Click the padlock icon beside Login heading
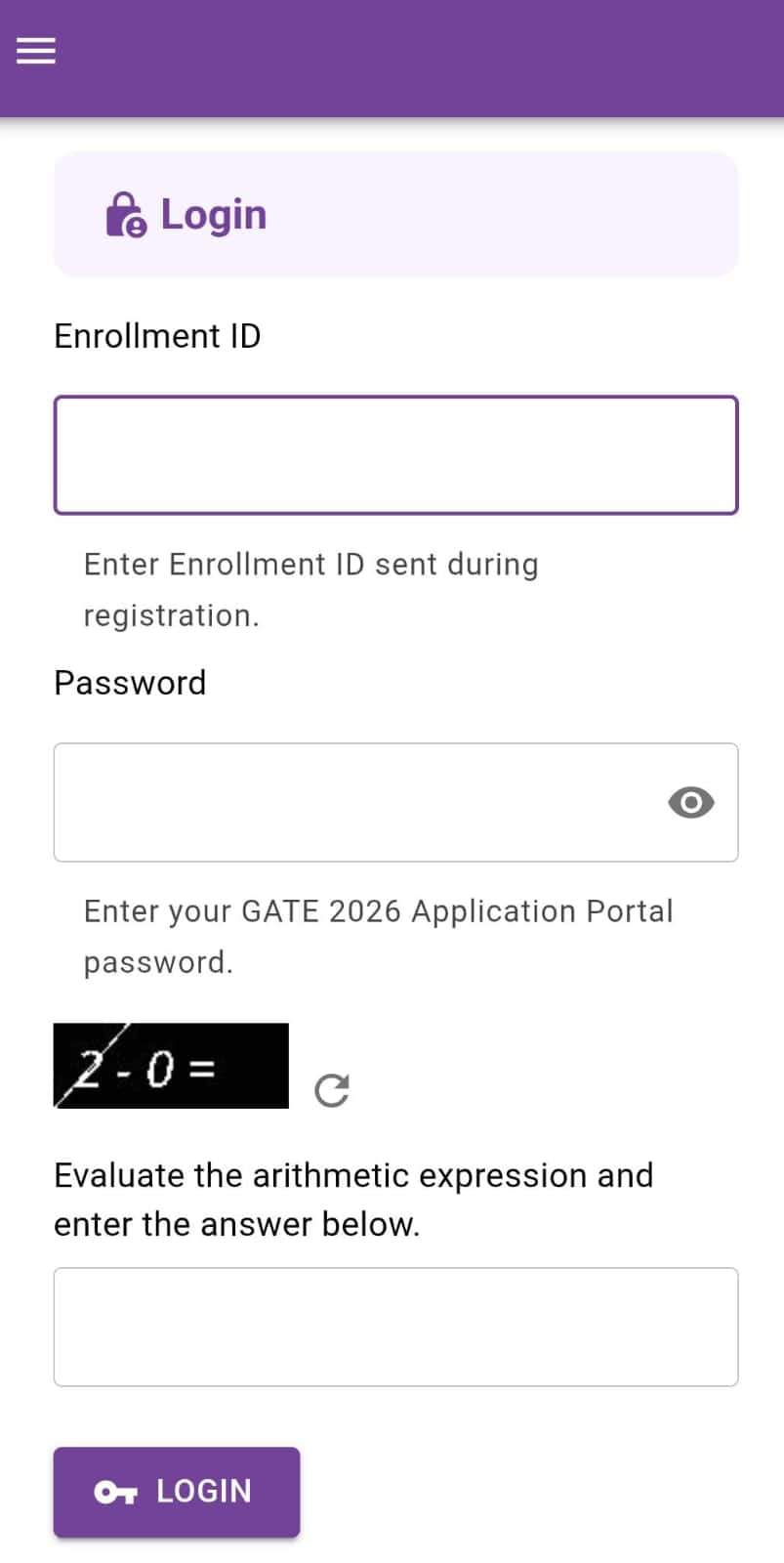Viewport: 784px width, 1563px height. (x=127, y=213)
